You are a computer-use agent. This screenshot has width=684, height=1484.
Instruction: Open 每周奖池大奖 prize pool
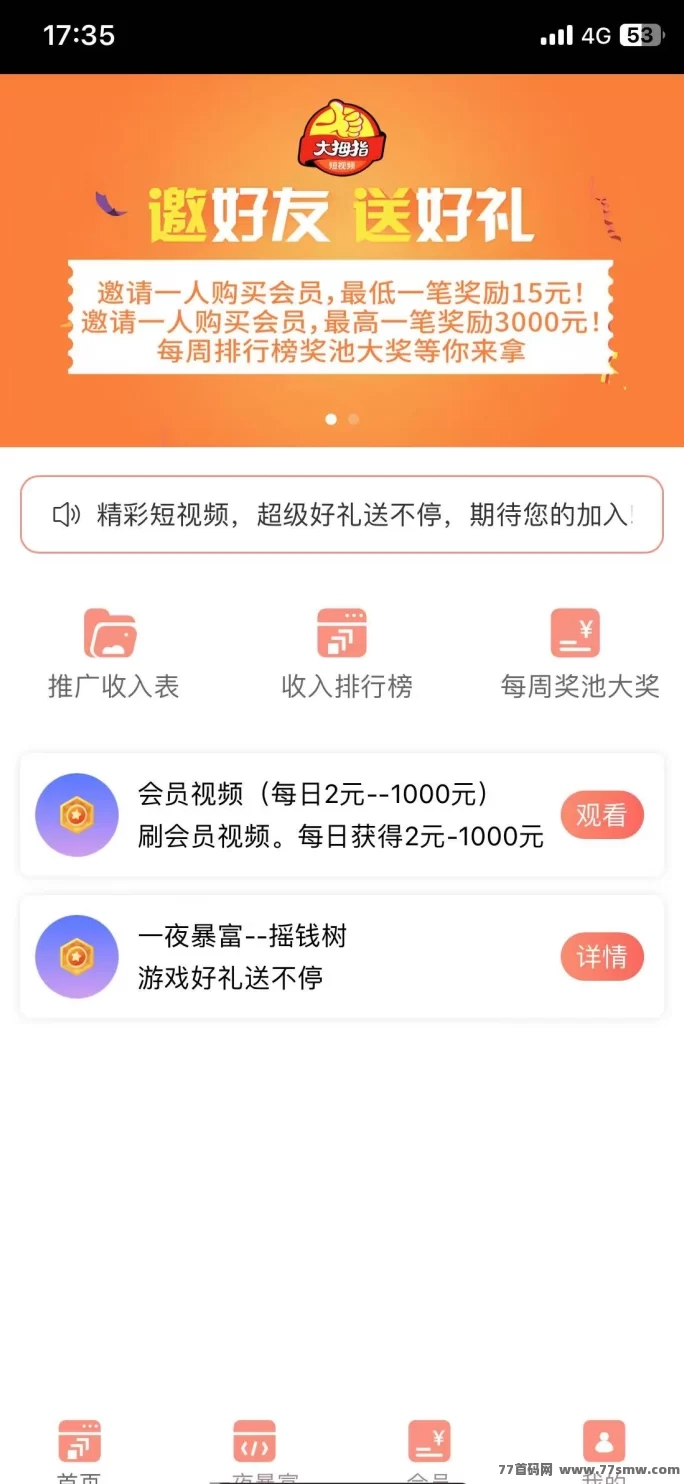point(580,654)
